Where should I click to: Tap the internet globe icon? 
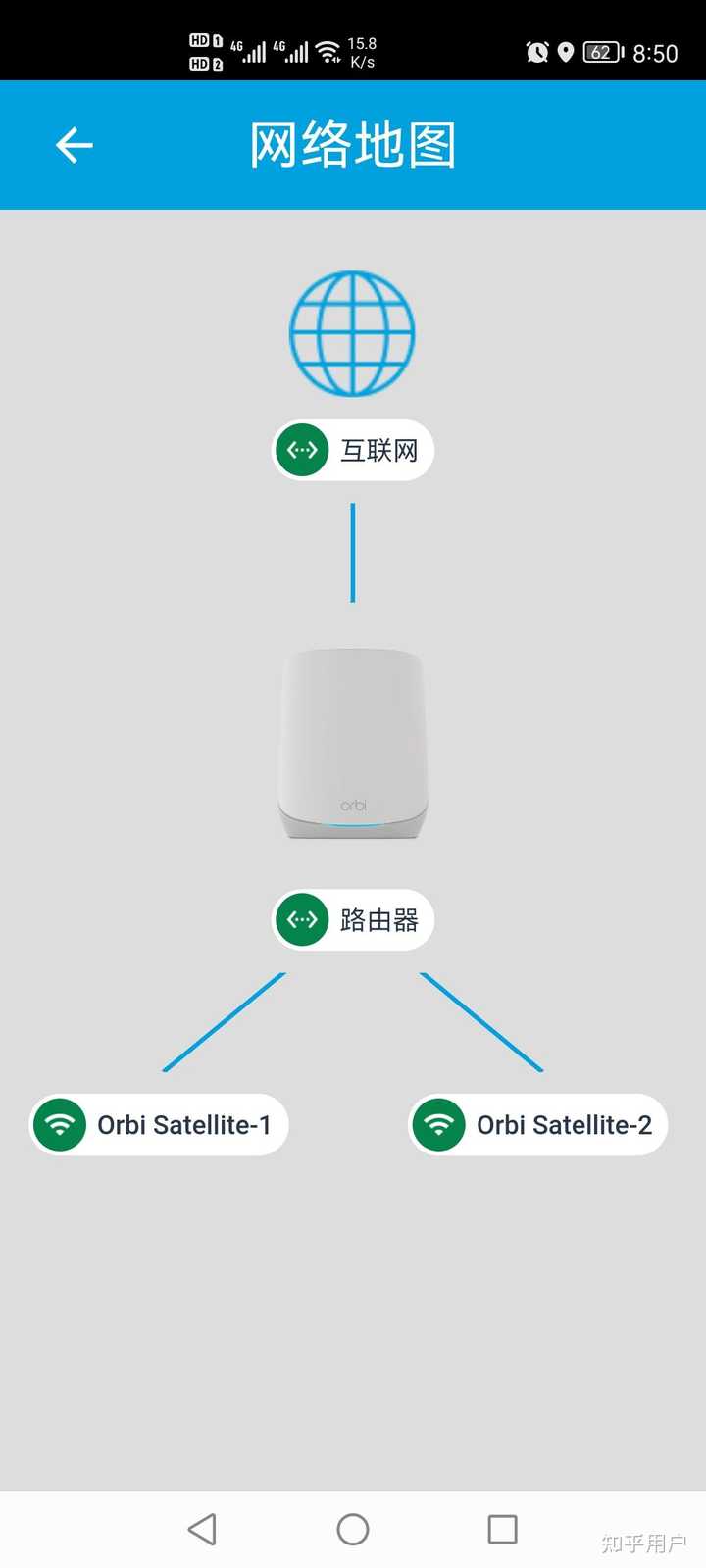[352, 333]
